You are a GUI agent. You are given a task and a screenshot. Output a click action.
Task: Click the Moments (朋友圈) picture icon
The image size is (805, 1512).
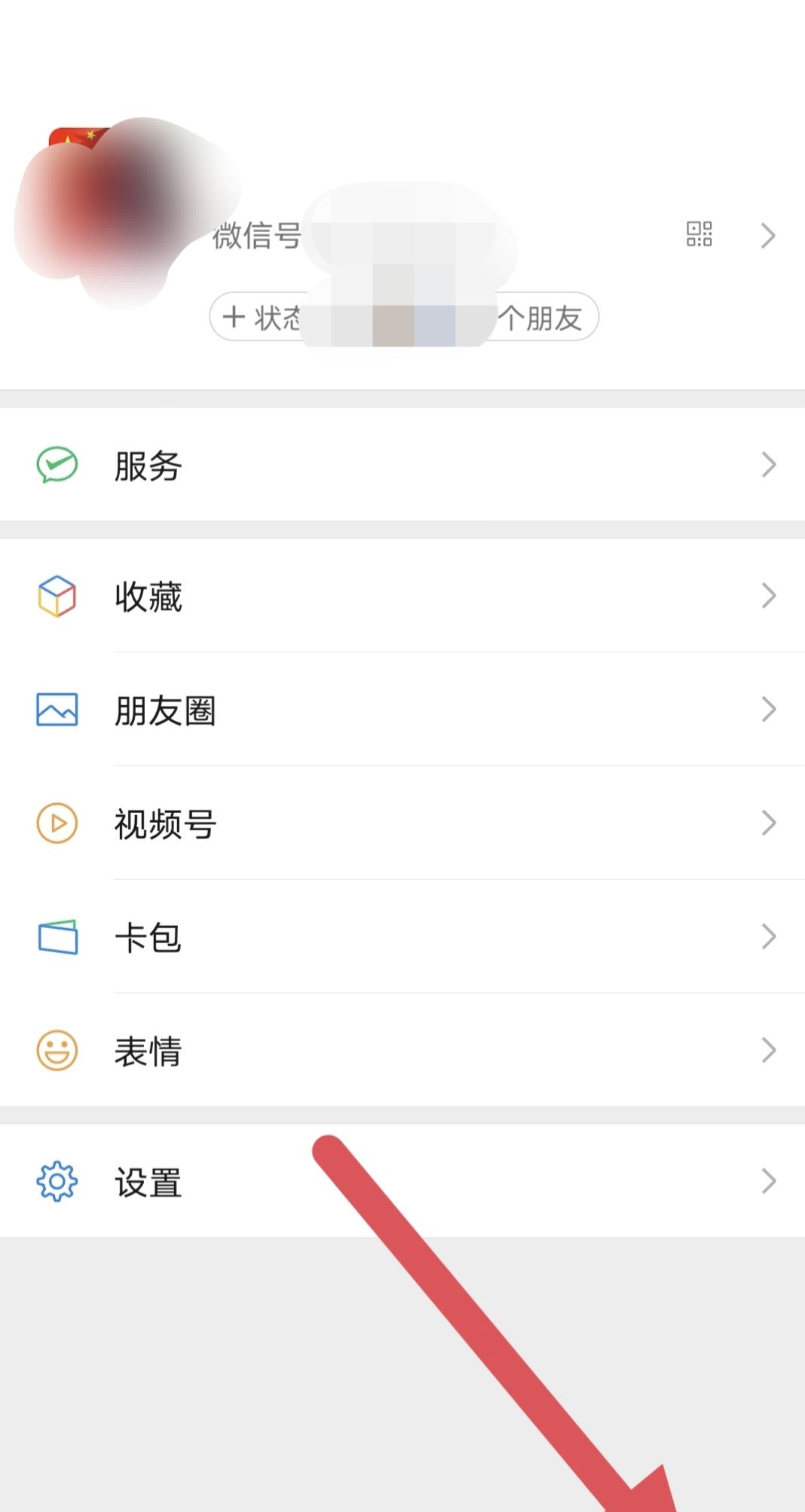point(58,709)
